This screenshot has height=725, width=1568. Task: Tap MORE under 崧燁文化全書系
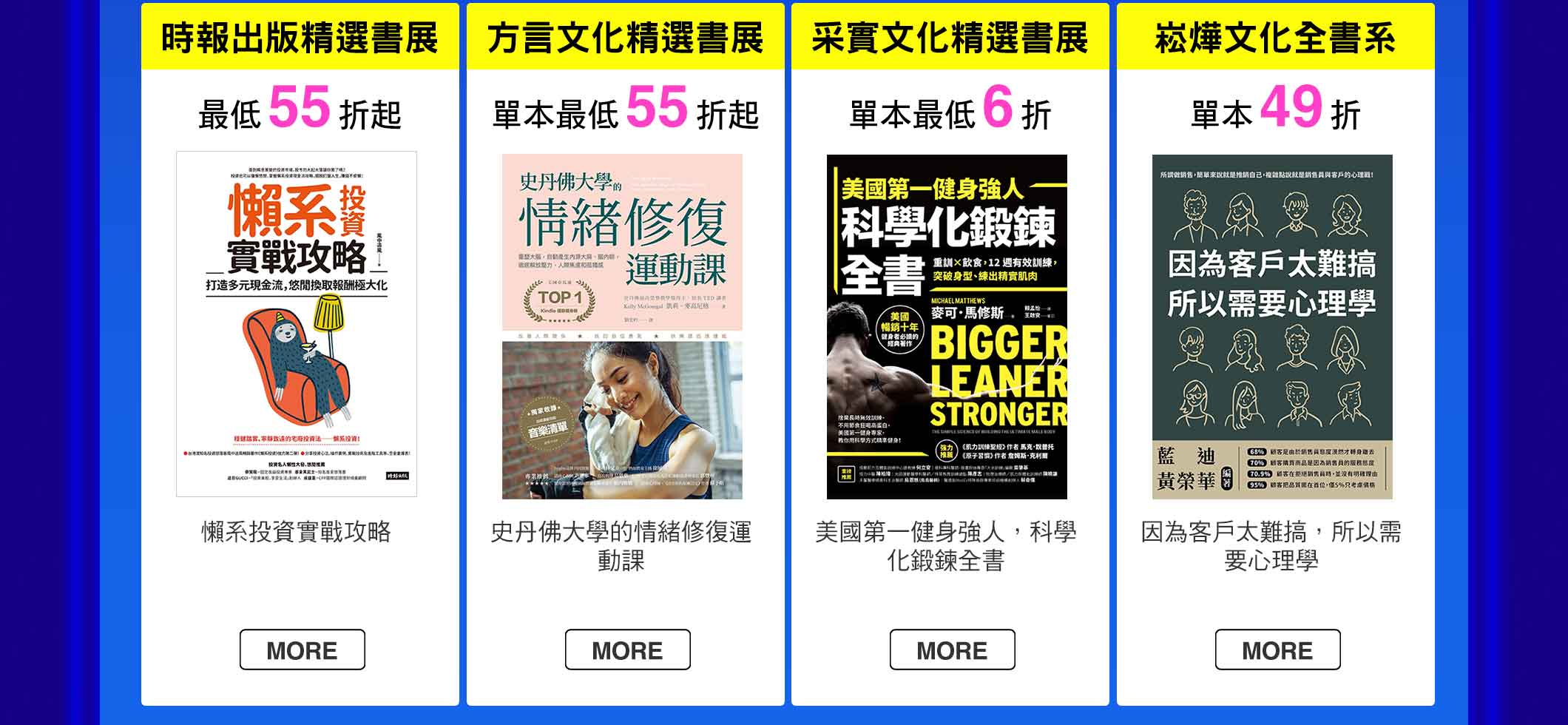click(x=1277, y=650)
